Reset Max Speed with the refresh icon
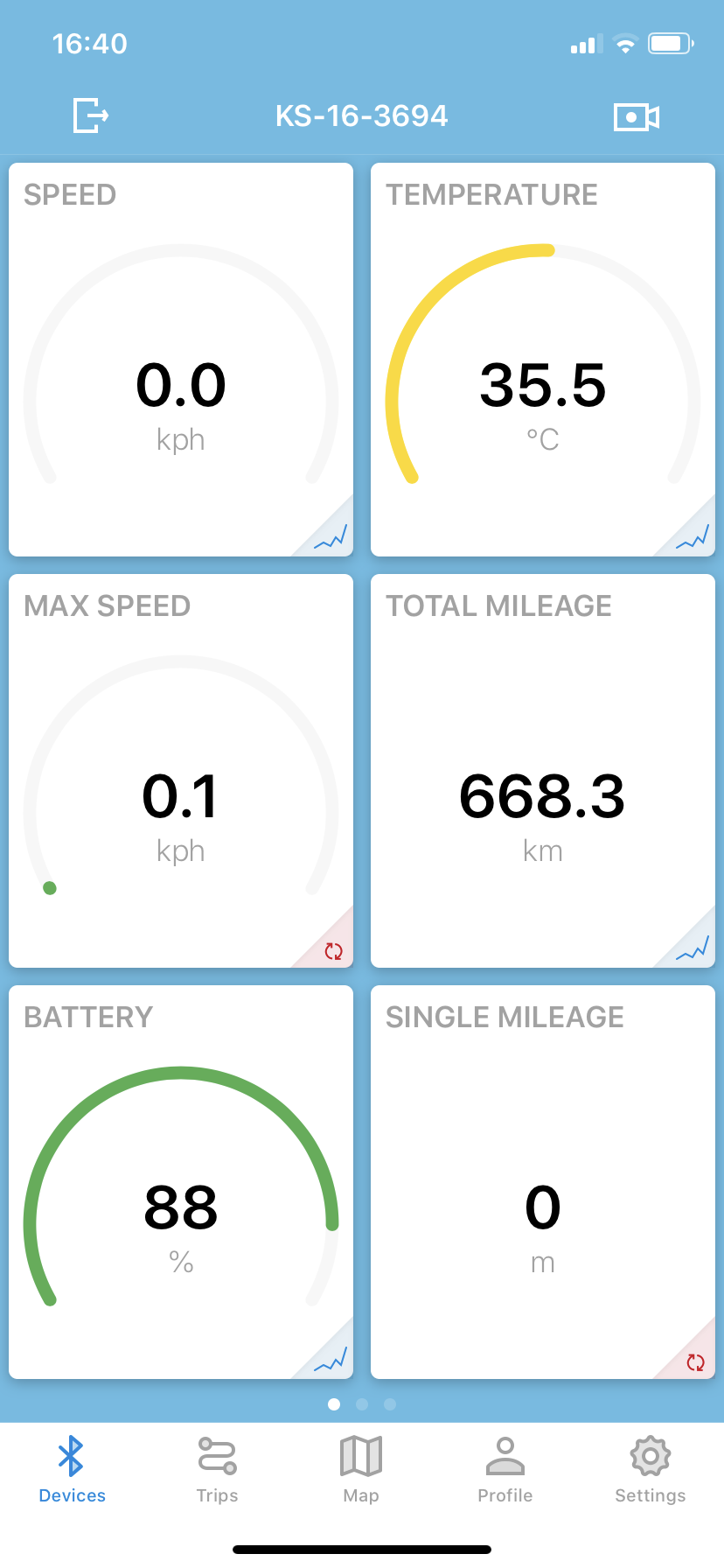The image size is (724, 1568). [x=334, y=951]
